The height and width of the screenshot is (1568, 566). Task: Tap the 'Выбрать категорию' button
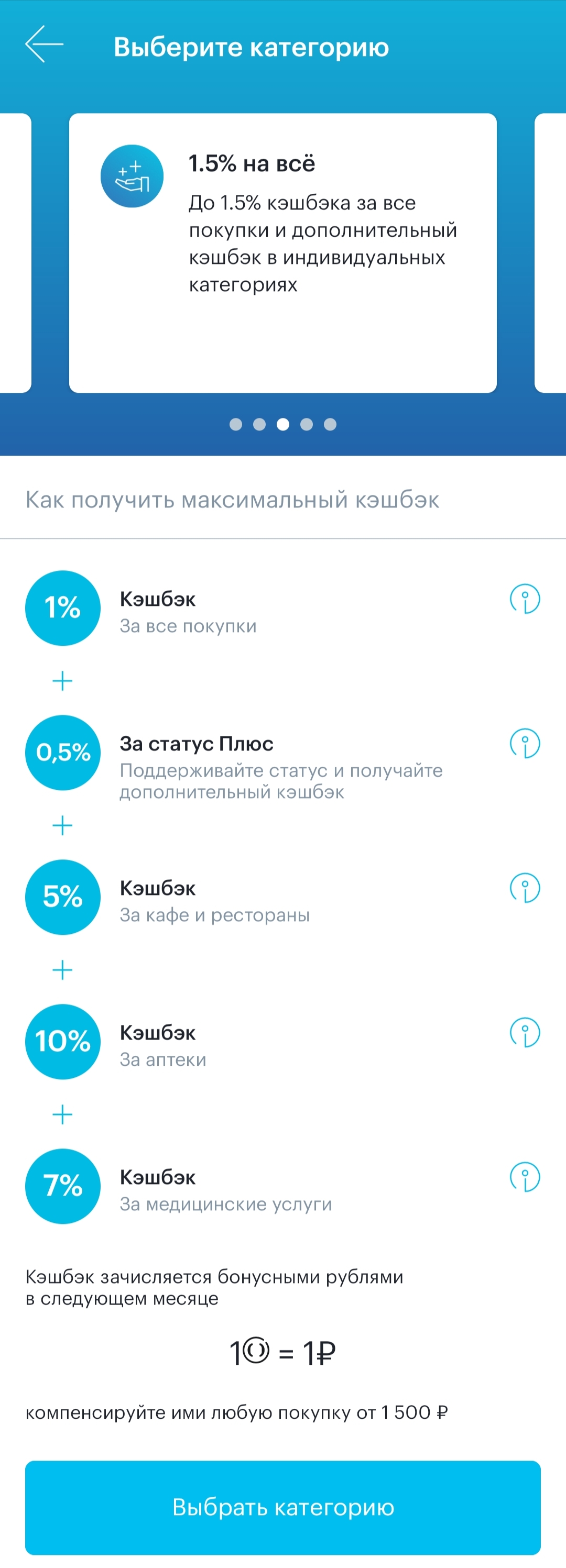(x=282, y=1507)
